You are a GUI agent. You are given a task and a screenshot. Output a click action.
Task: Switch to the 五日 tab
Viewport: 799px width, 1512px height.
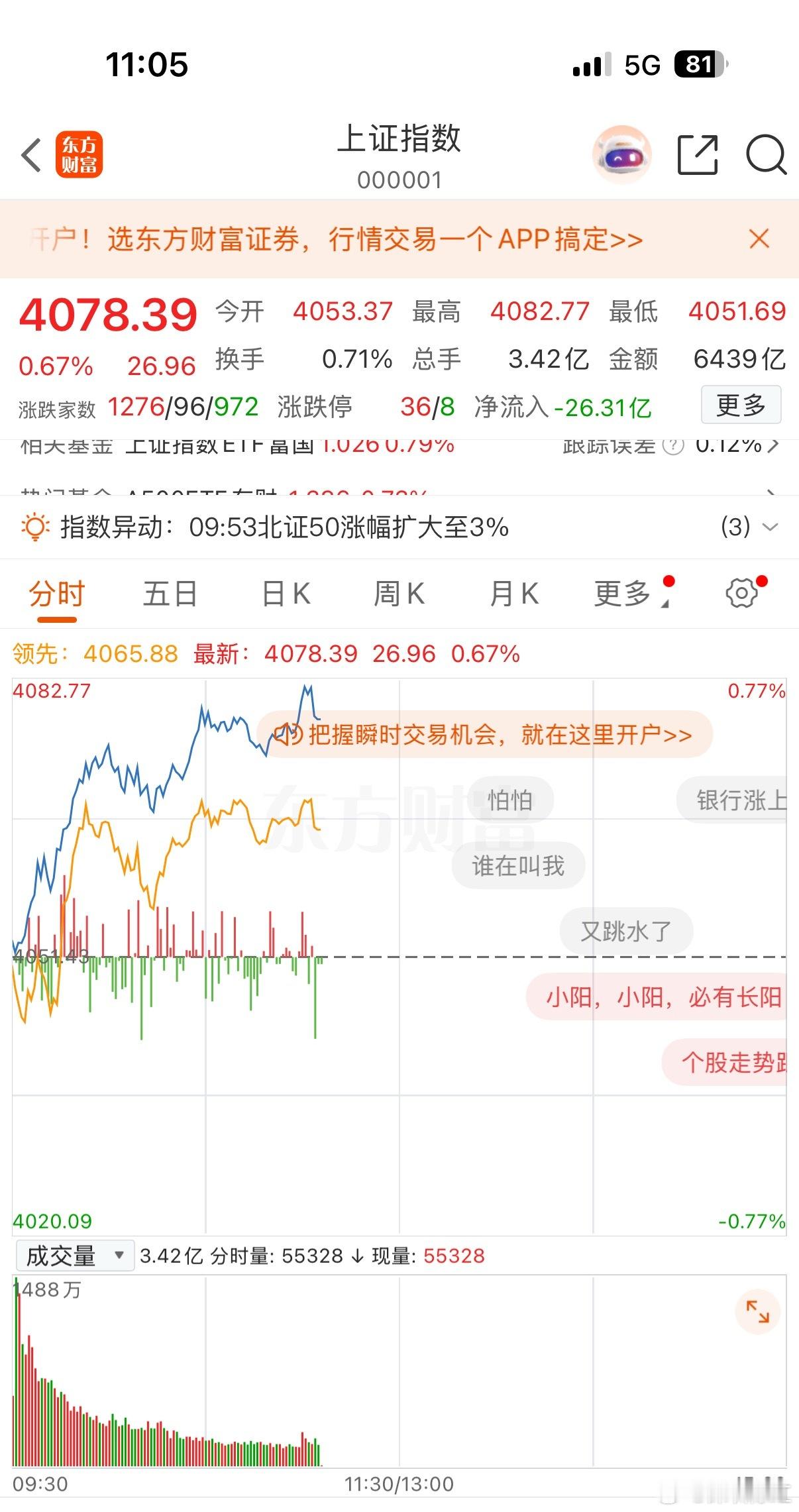tap(170, 594)
